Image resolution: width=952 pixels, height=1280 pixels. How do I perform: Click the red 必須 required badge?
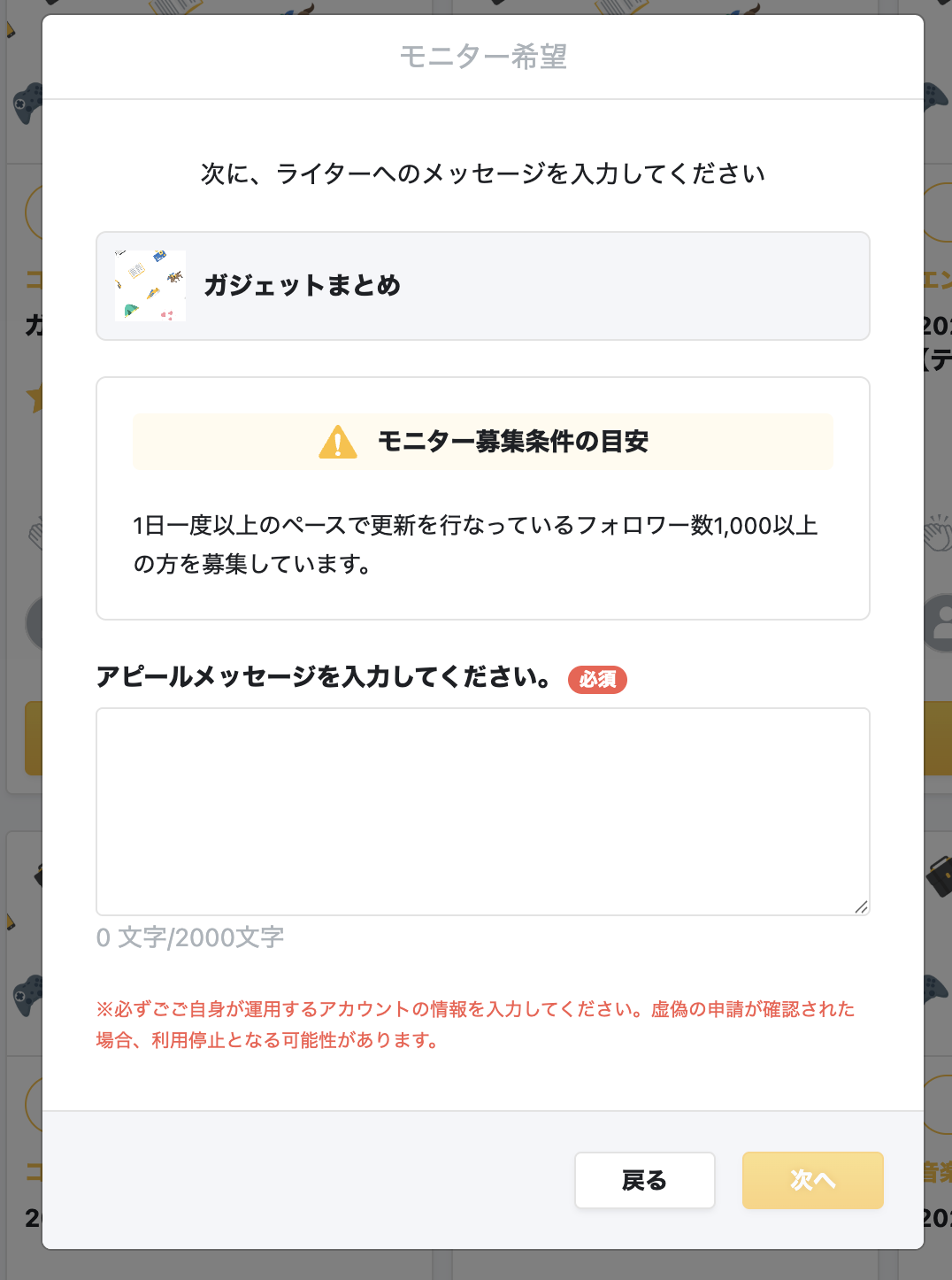[x=597, y=680]
